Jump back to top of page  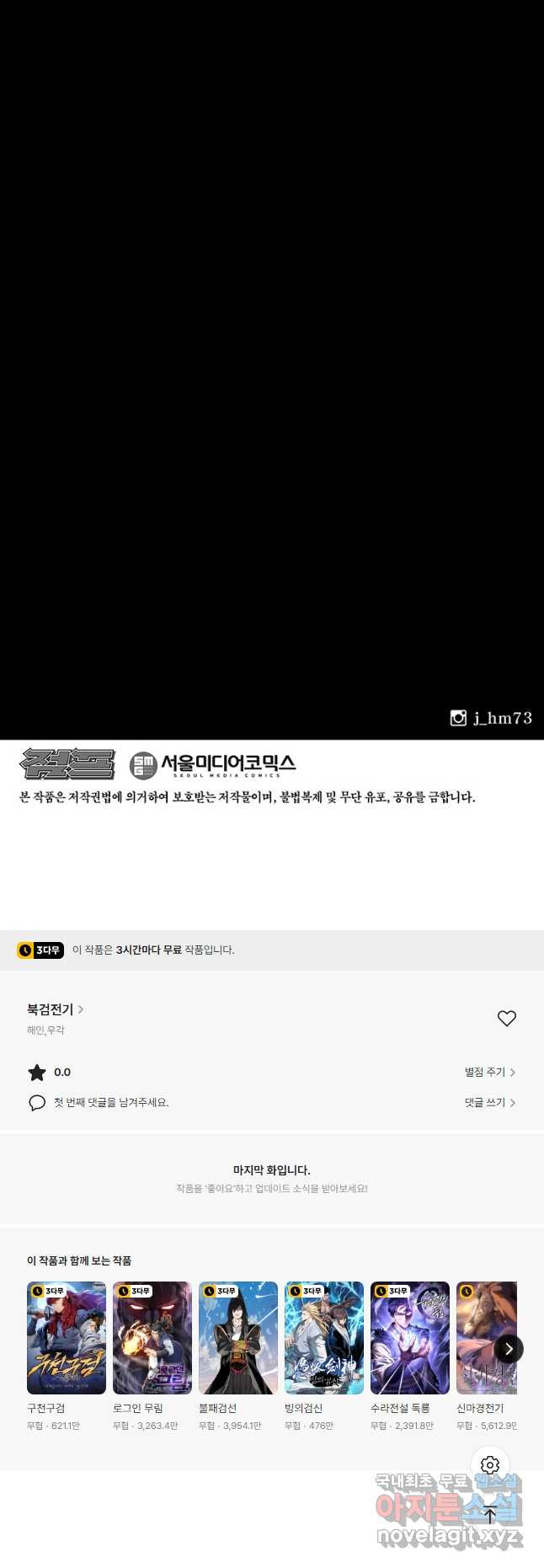[490, 1514]
